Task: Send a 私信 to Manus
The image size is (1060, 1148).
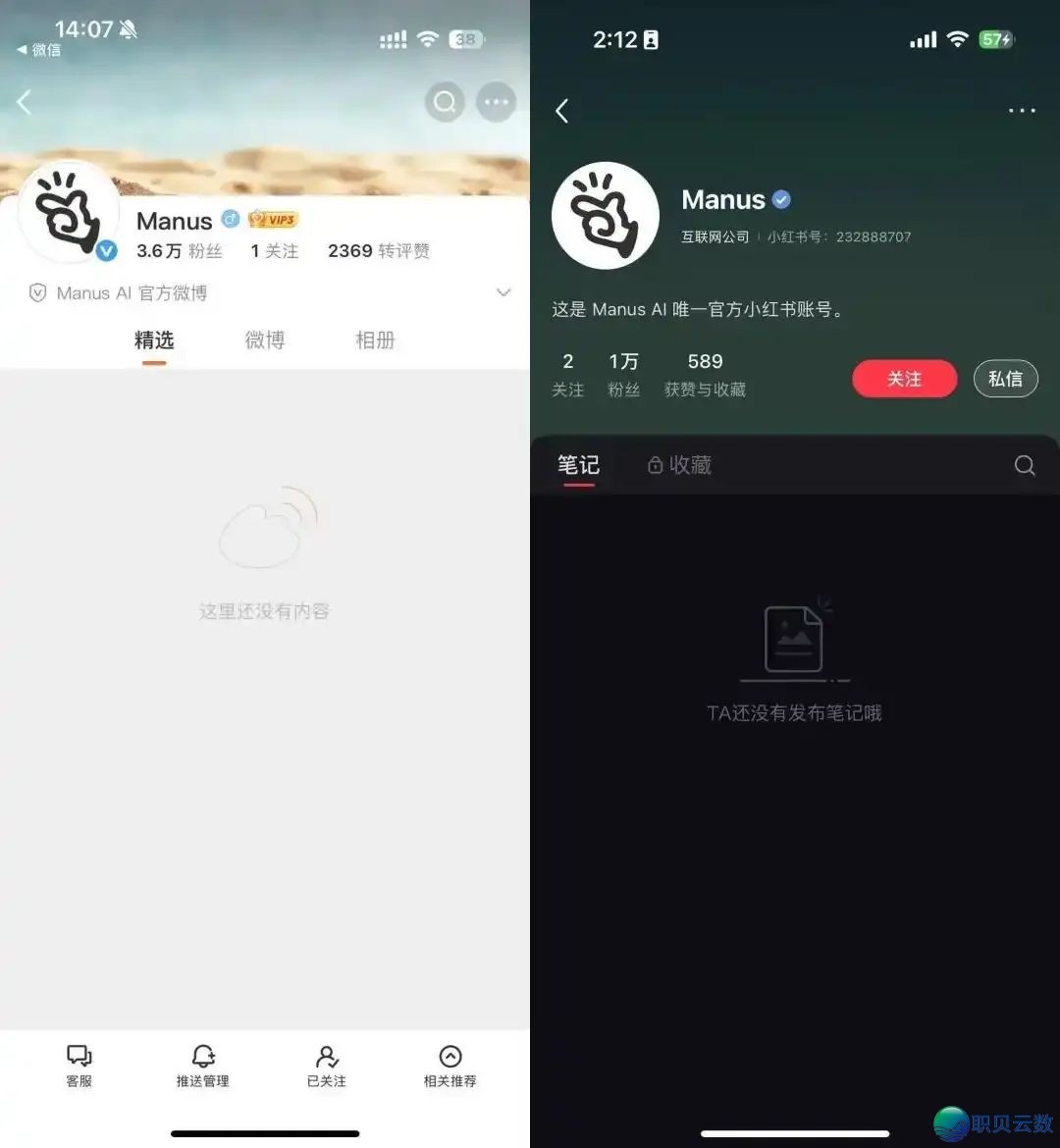Action: 1005,379
